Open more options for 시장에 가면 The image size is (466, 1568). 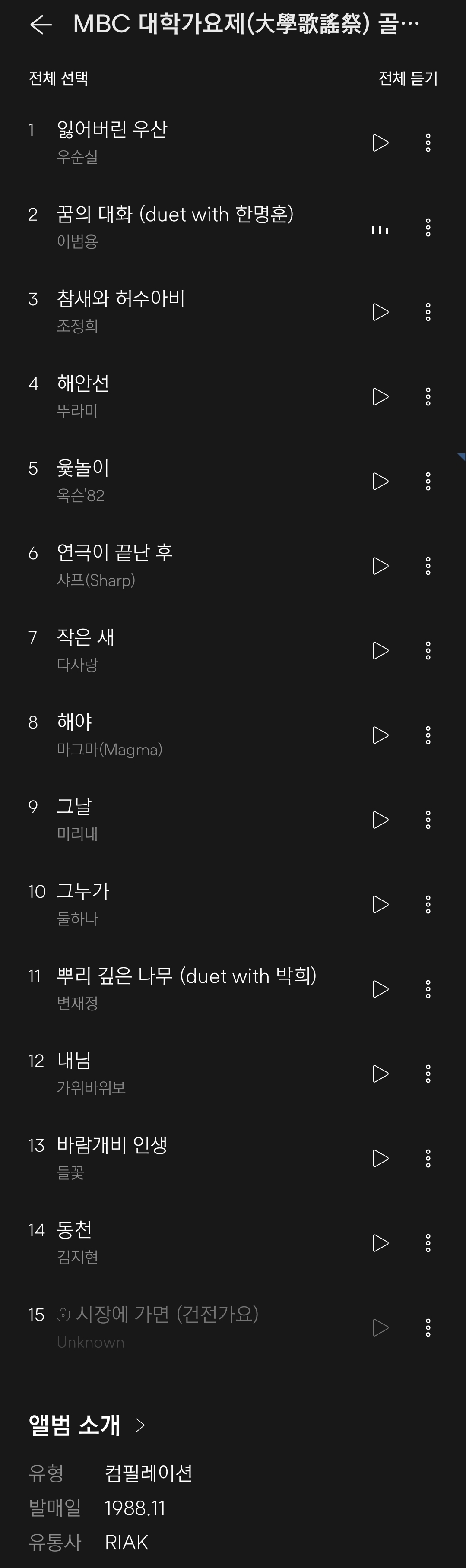(x=428, y=1327)
